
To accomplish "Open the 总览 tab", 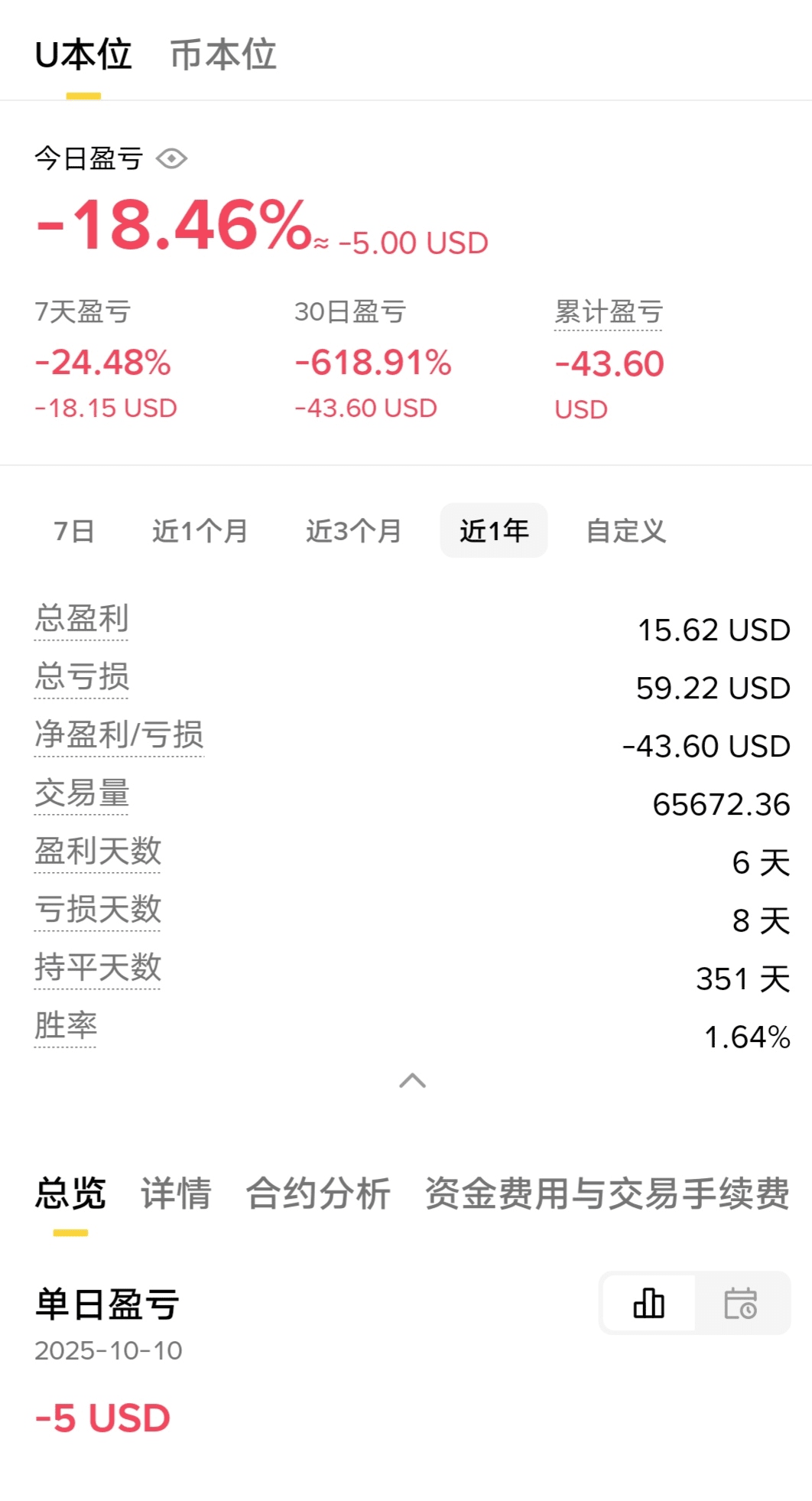I will tap(70, 1193).
